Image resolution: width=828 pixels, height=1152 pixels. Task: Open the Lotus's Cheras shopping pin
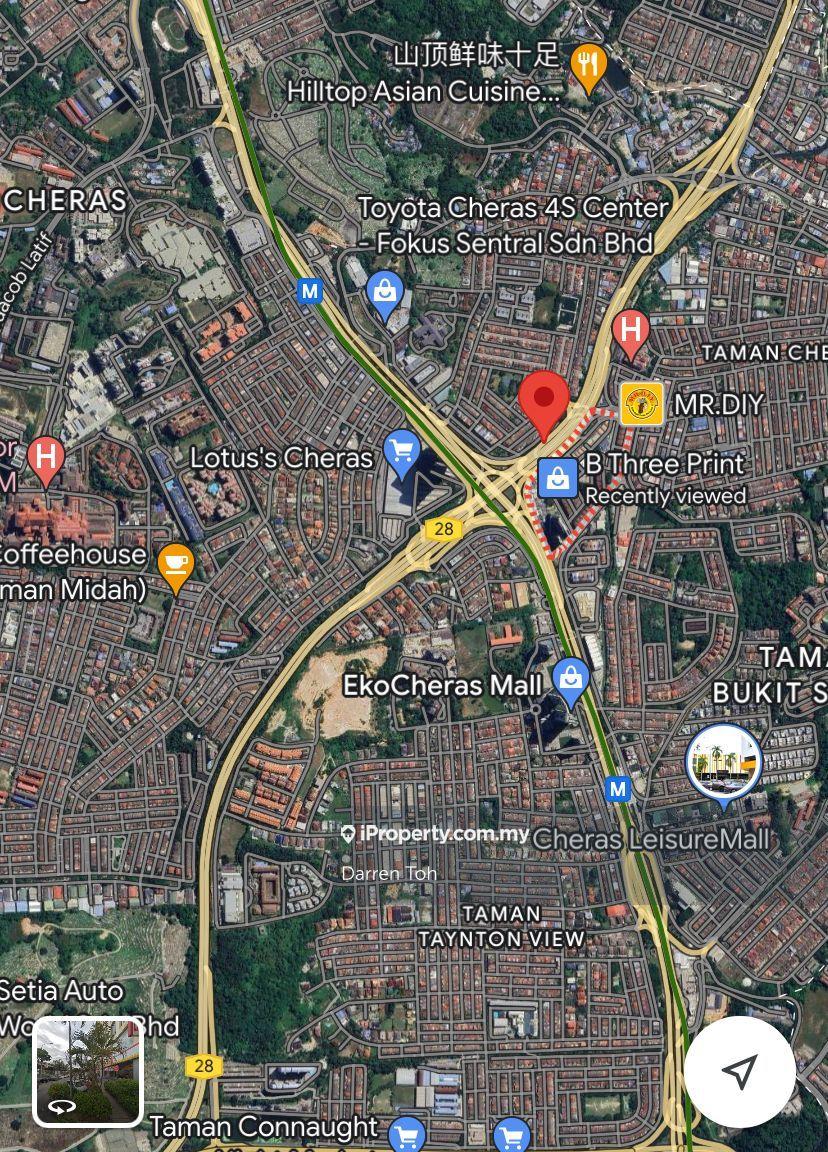click(402, 453)
